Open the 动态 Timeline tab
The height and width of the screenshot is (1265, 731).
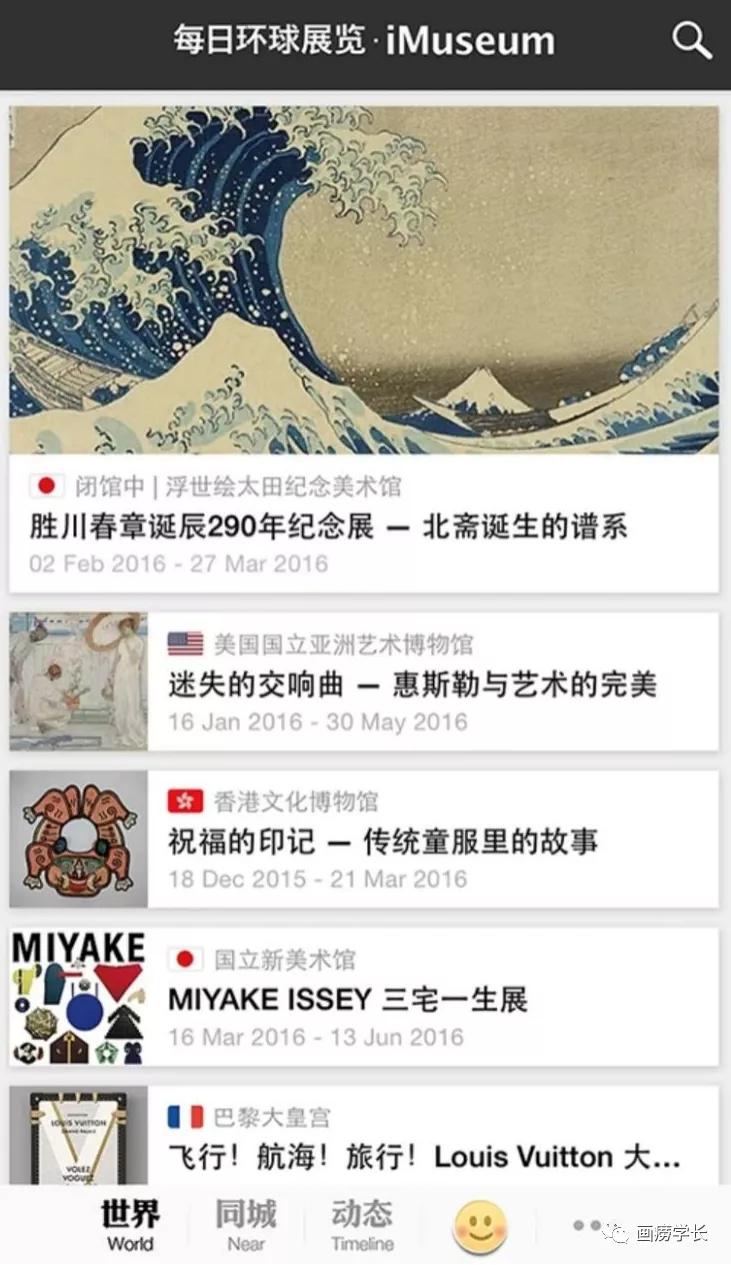coord(362,1222)
